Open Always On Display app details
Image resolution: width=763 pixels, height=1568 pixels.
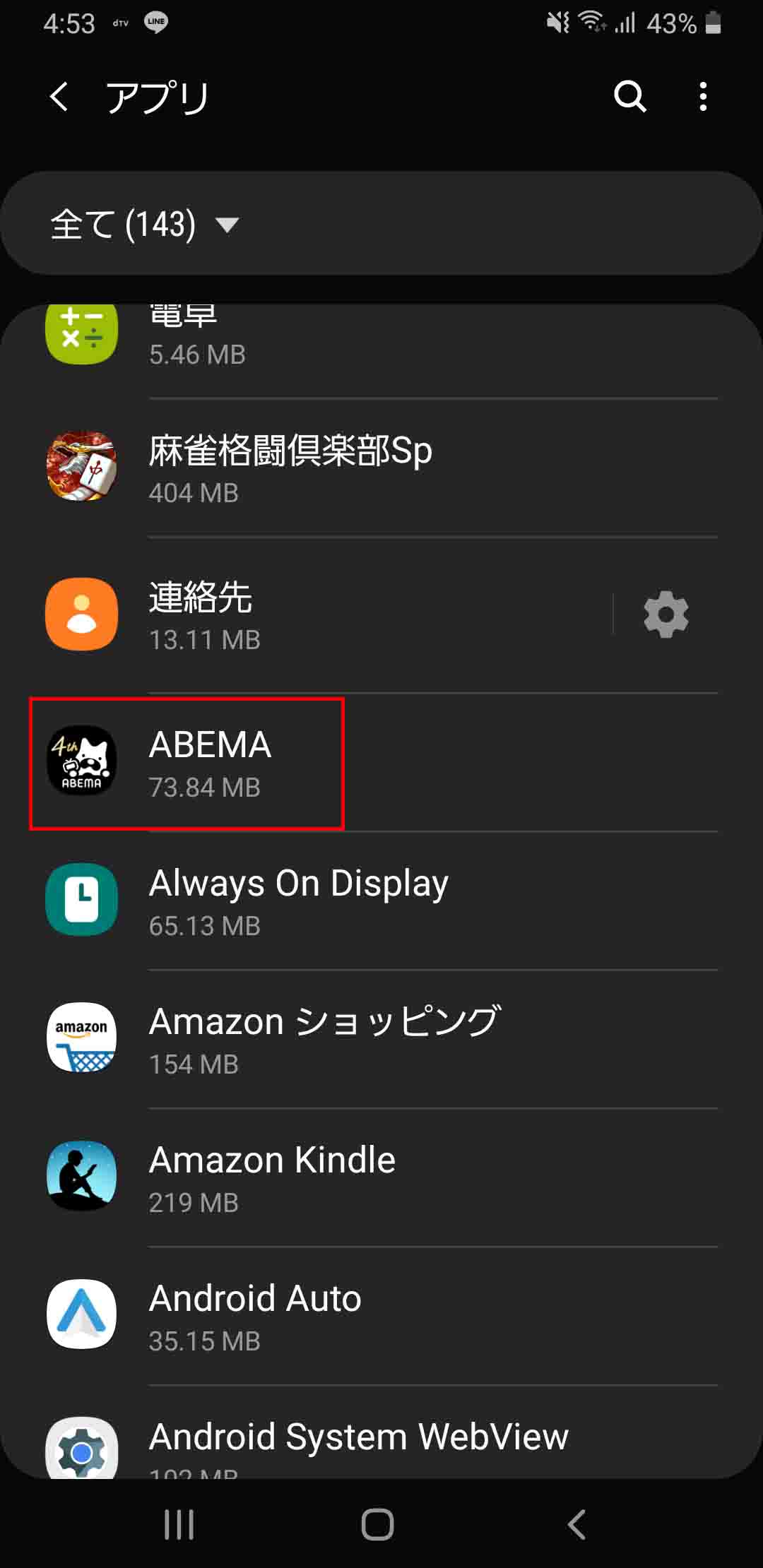tap(298, 901)
